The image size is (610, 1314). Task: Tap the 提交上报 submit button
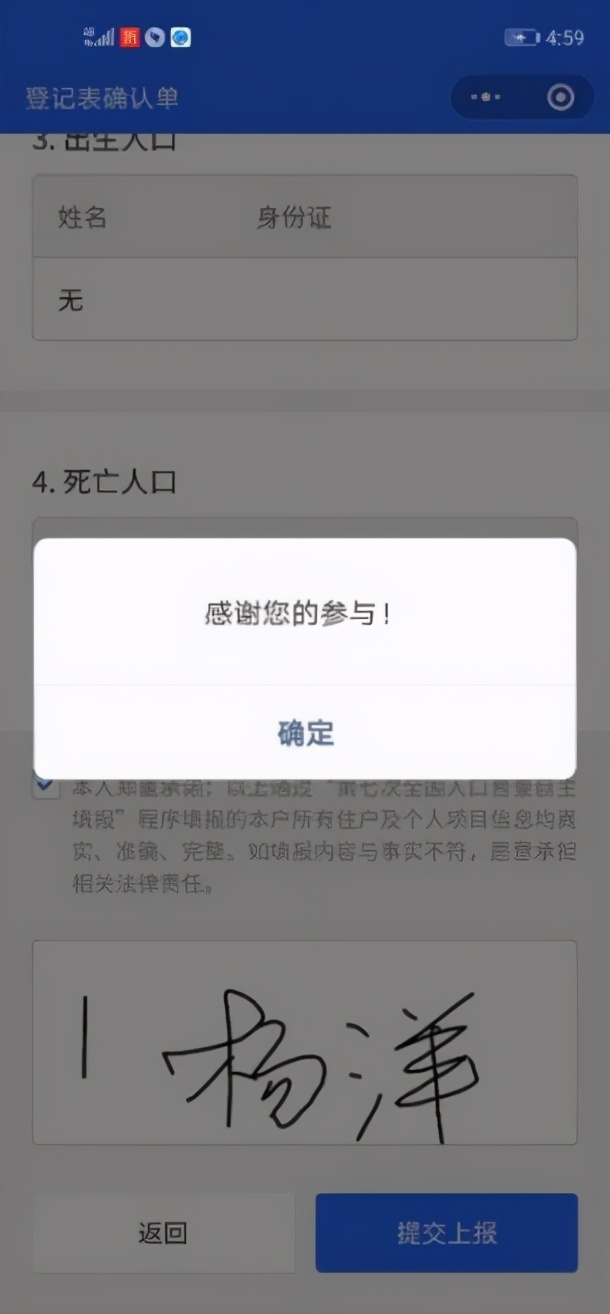click(x=447, y=1232)
